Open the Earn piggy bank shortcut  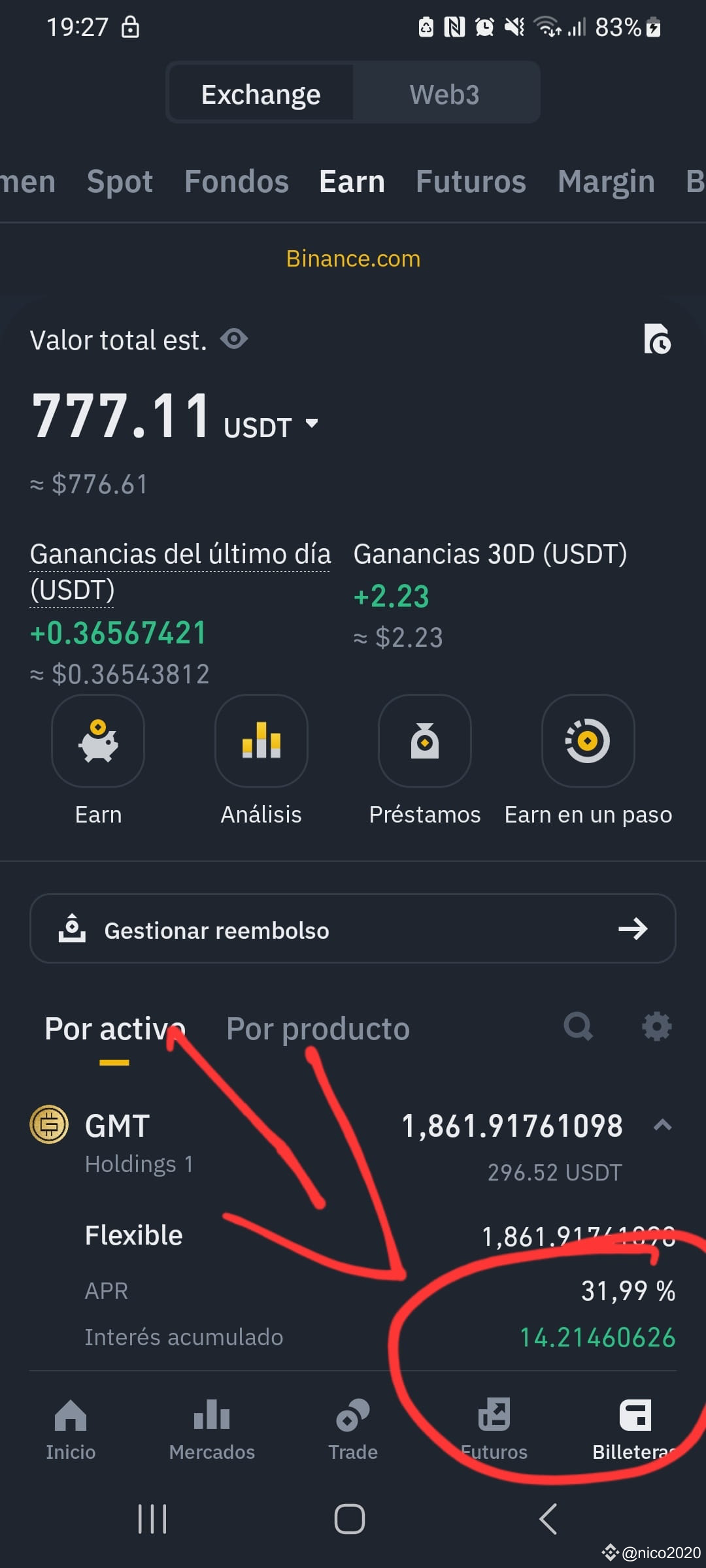click(97, 742)
